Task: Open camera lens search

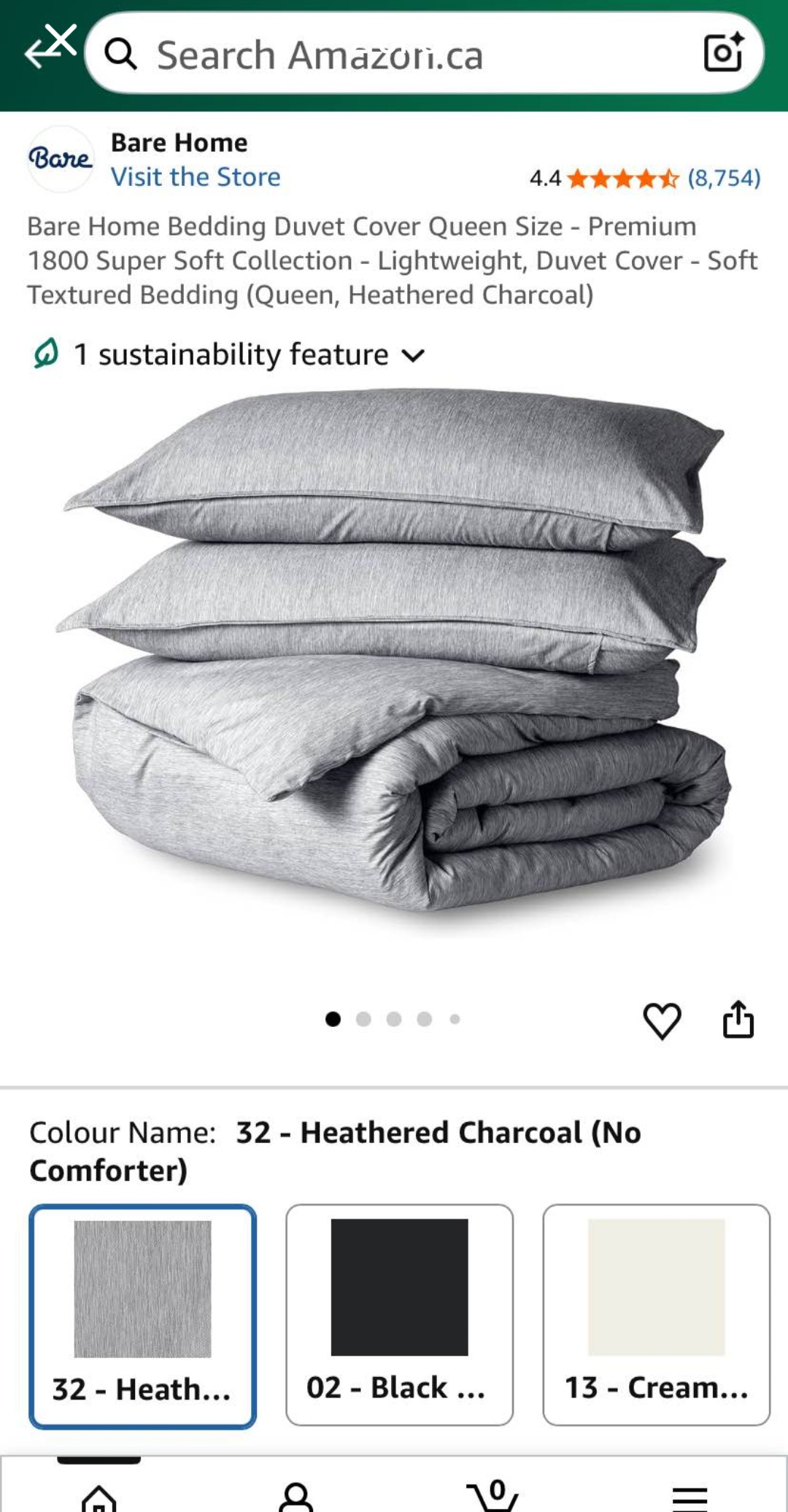Action: tap(722, 53)
